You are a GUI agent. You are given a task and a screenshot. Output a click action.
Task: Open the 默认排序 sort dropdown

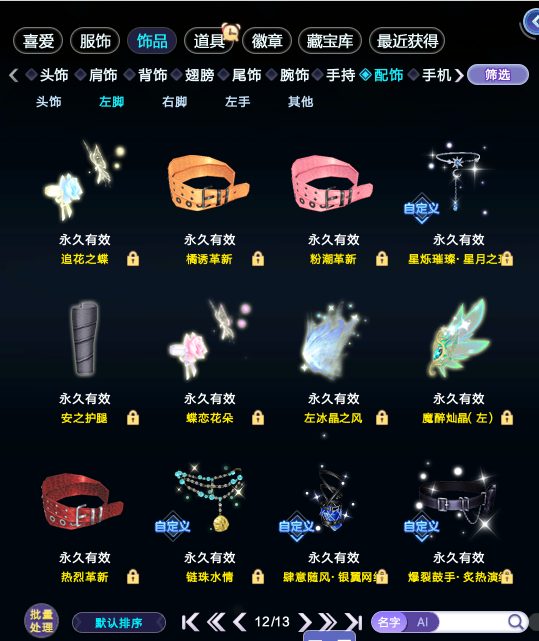tap(119, 623)
